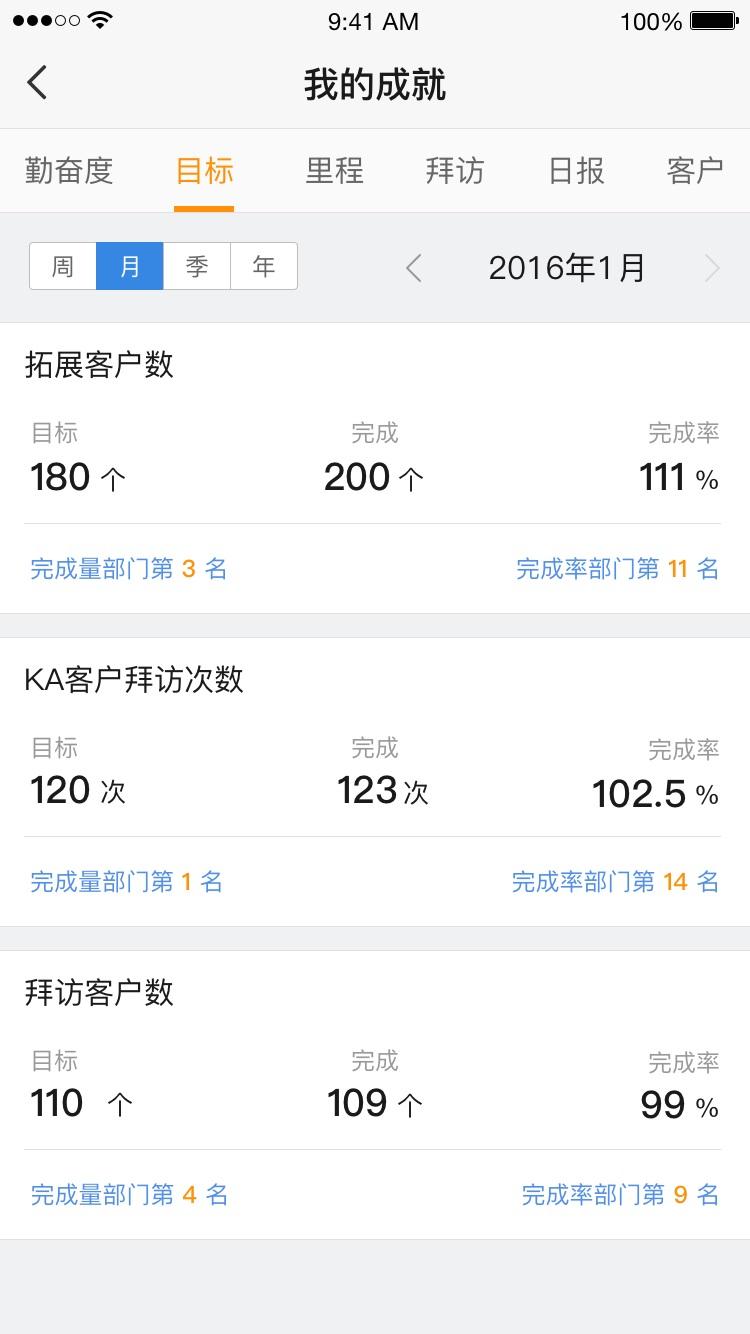Switch to the 拜访 tab
This screenshot has width=750, height=1334.
(455, 171)
